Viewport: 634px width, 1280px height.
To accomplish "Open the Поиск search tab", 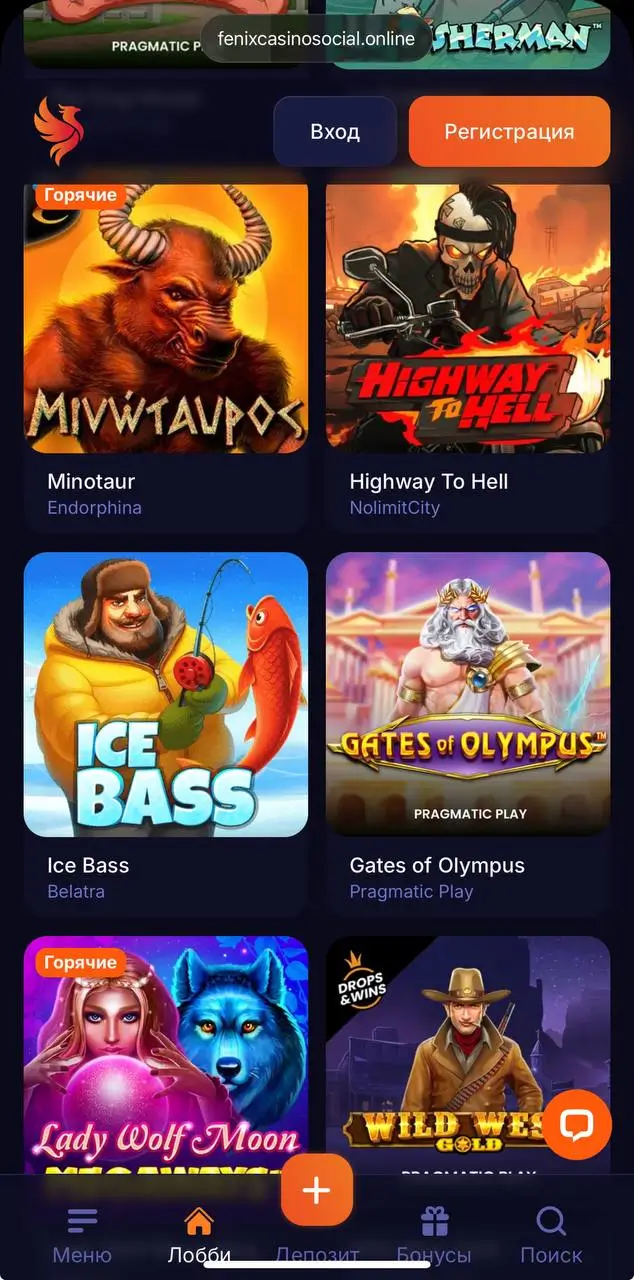I will click(x=551, y=1235).
